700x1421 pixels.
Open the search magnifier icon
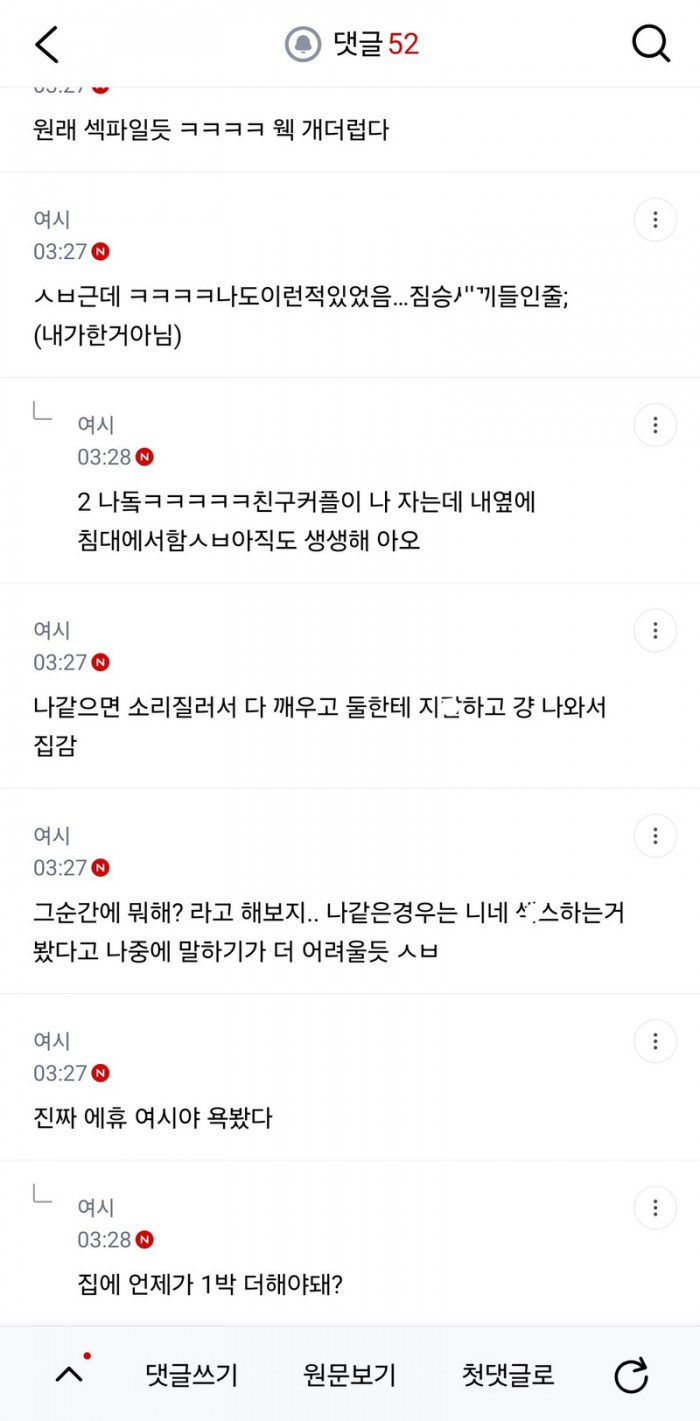651,43
